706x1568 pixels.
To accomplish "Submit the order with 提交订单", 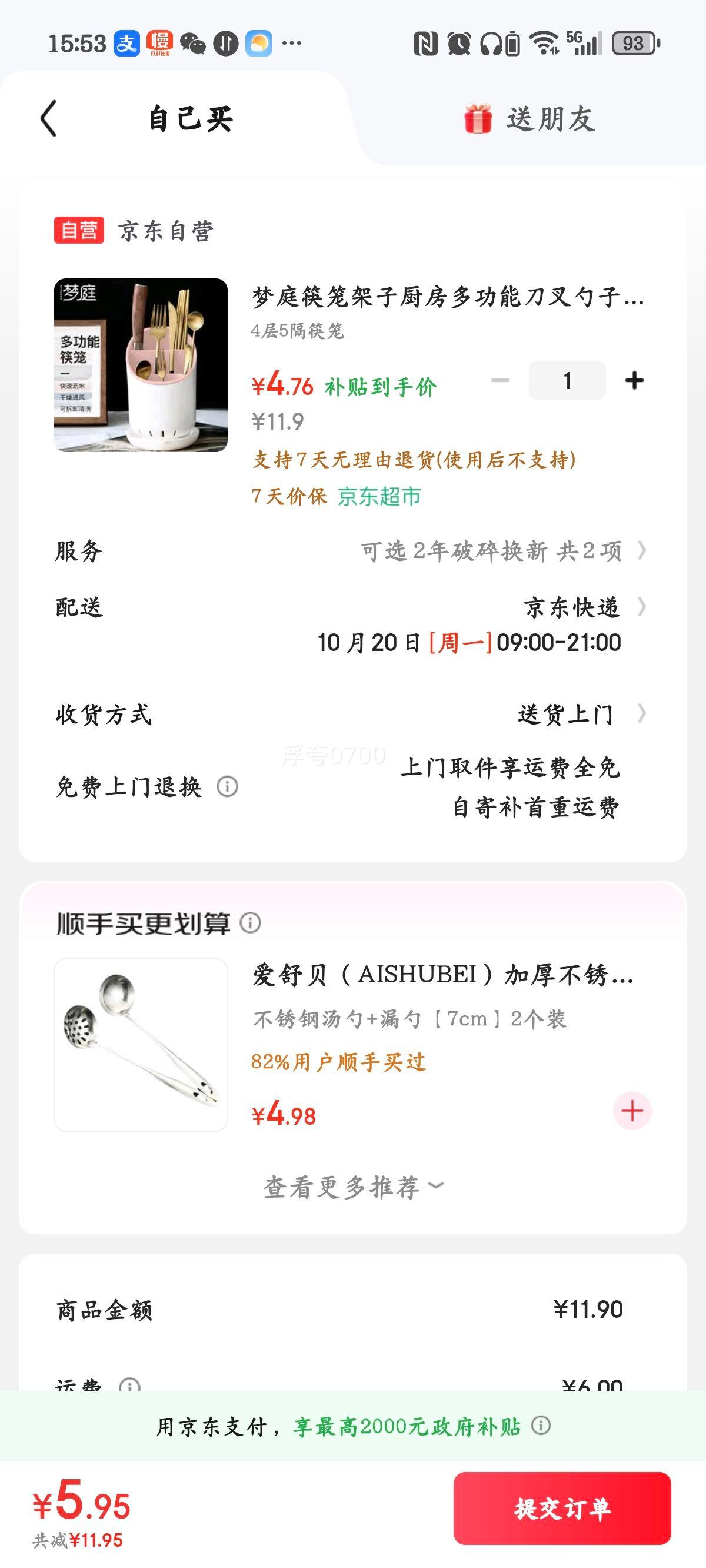I will 562,1509.
